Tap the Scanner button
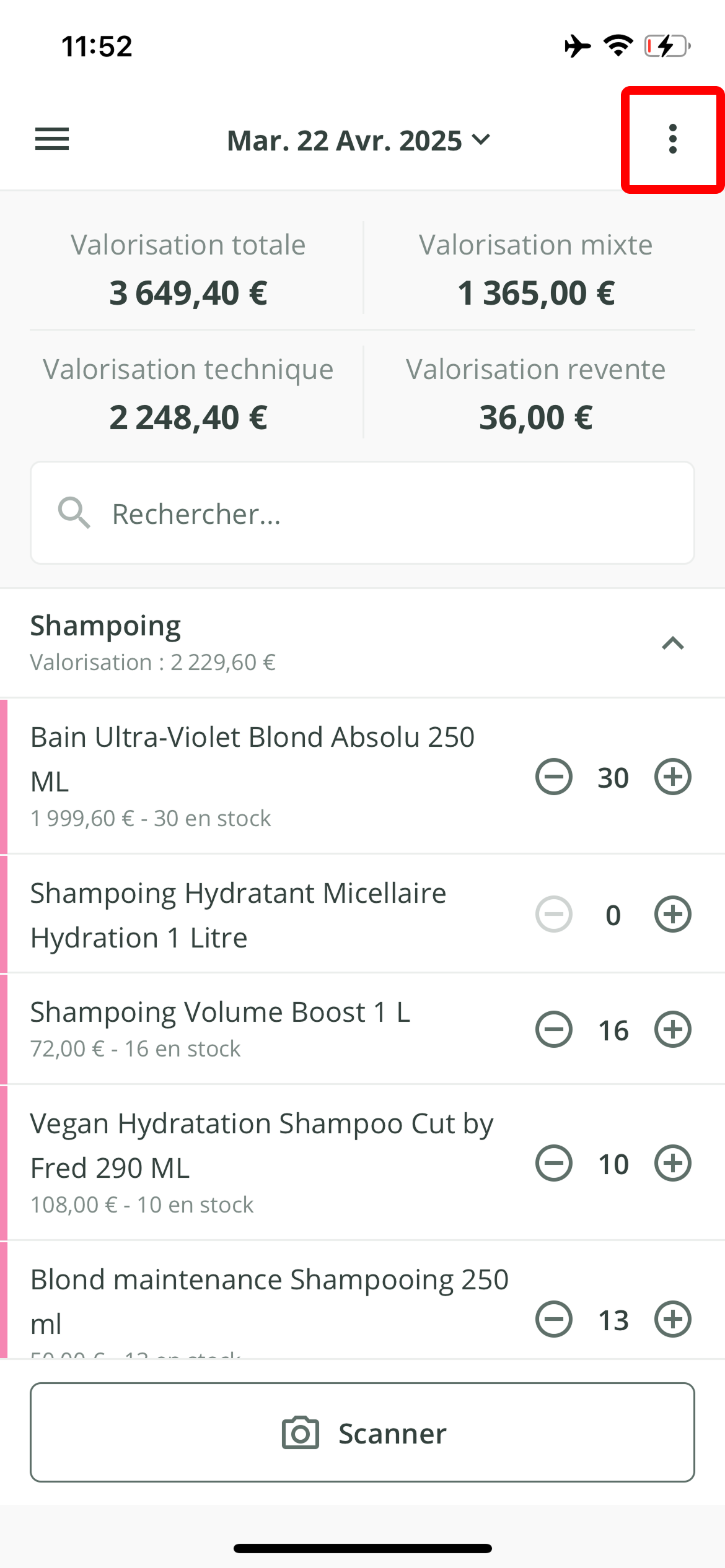 coord(362,1433)
